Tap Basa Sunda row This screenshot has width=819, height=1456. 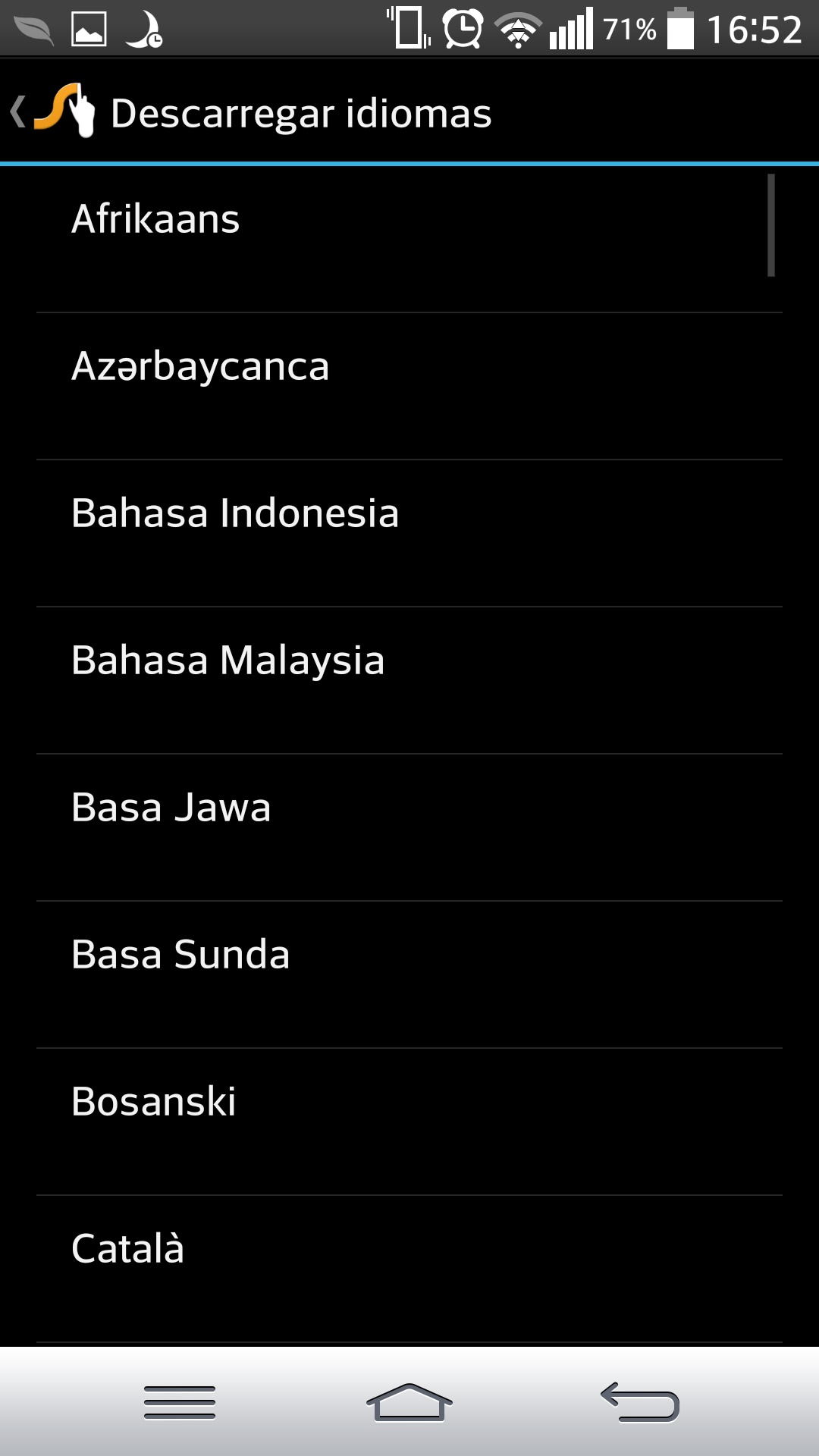tap(409, 974)
